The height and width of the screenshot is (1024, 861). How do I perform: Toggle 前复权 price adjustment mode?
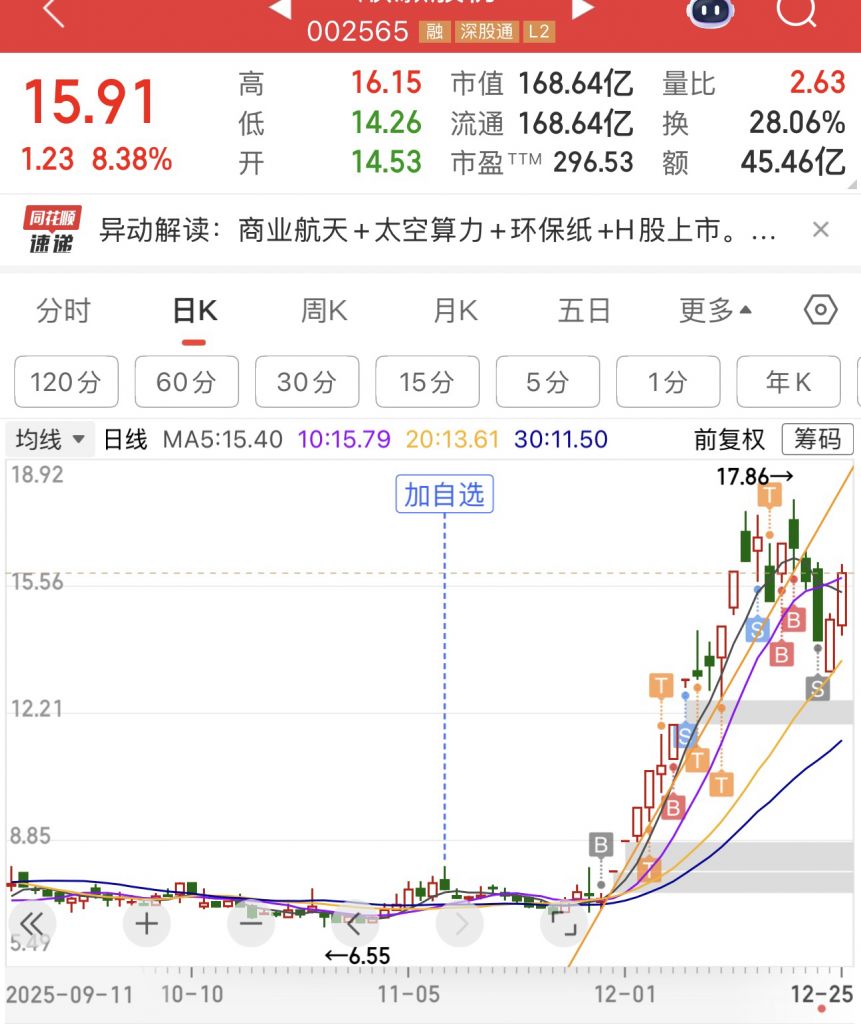pyautogui.click(x=731, y=440)
